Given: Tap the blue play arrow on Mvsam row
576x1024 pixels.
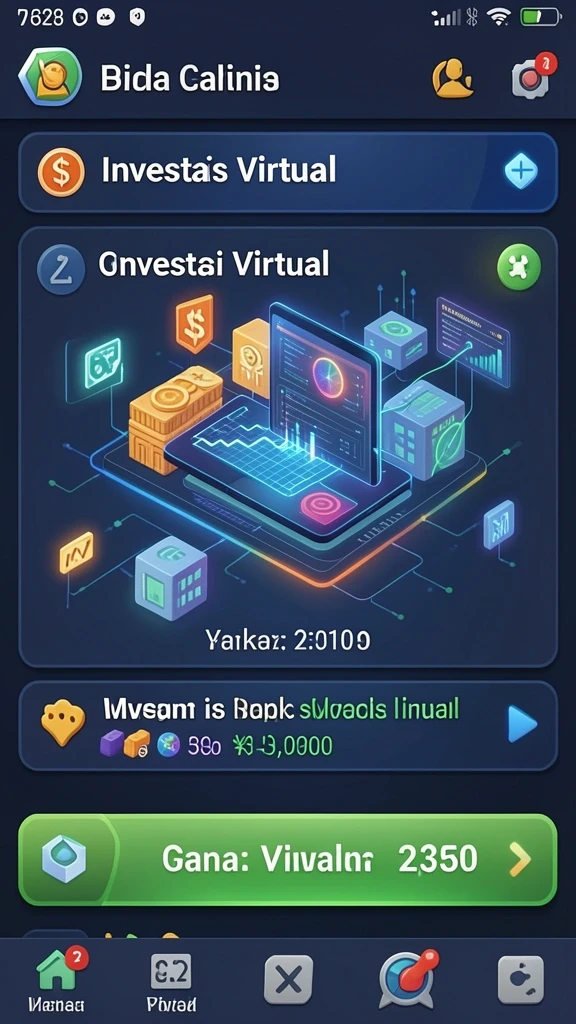Looking at the screenshot, I should pyautogui.click(x=522, y=726).
